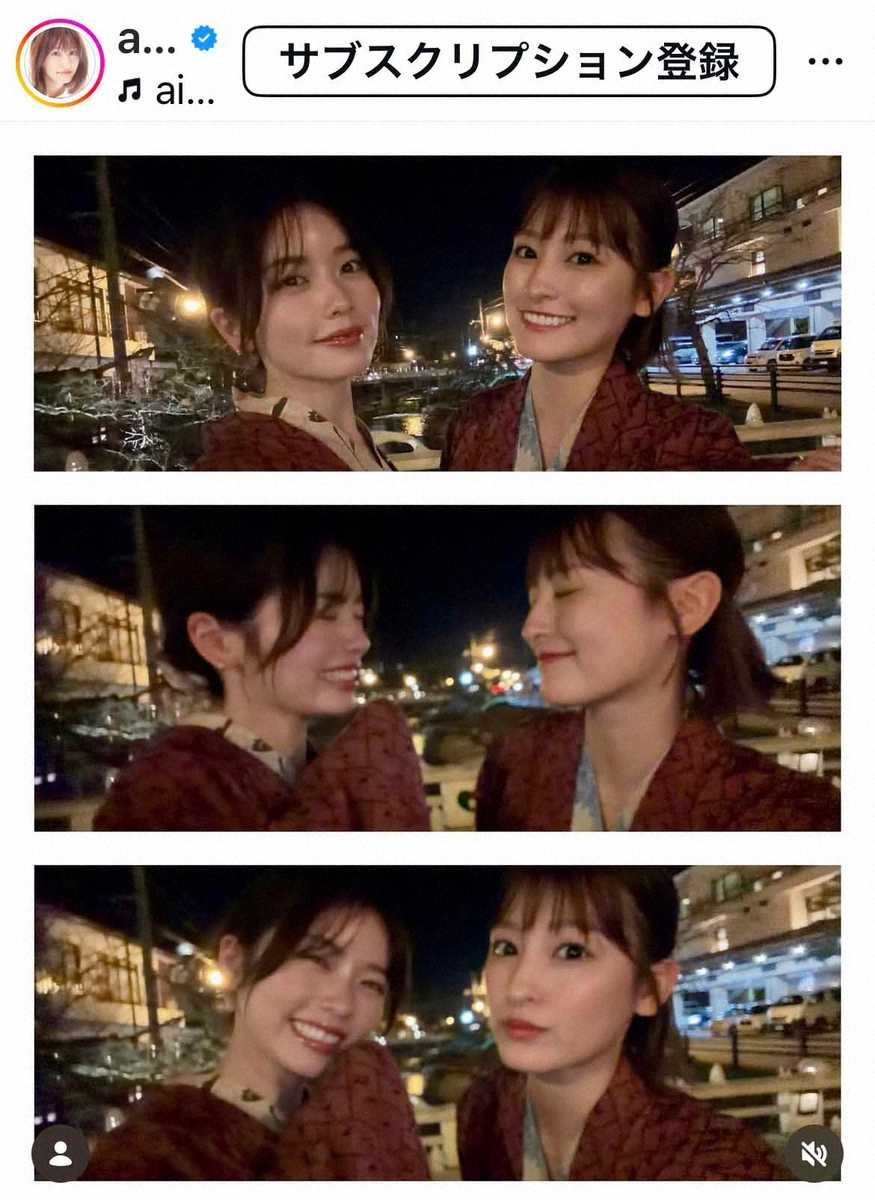This screenshot has width=875, height=1200.
Task: Open the three-dot overflow menu
Action: pos(825,62)
